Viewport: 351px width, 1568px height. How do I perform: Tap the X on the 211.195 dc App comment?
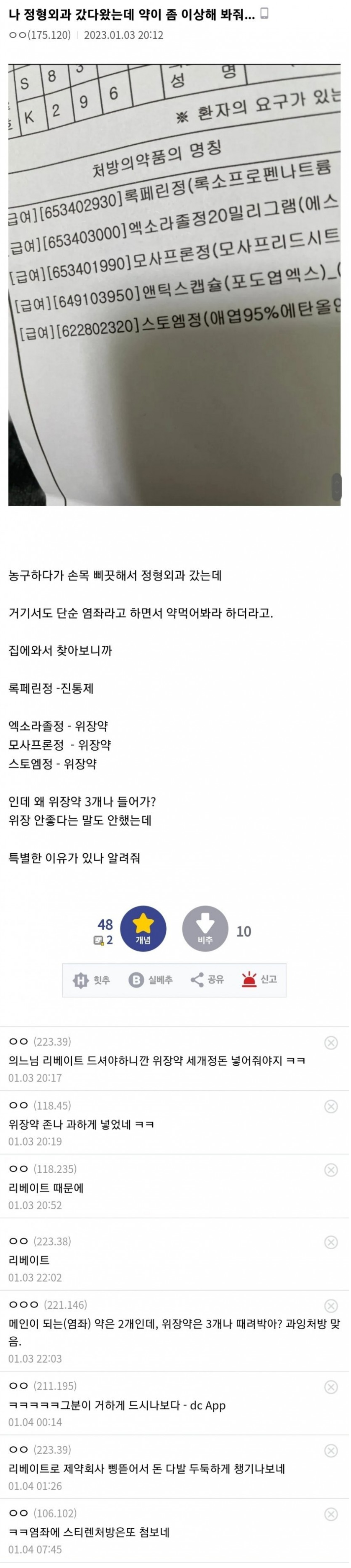(331, 1387)
